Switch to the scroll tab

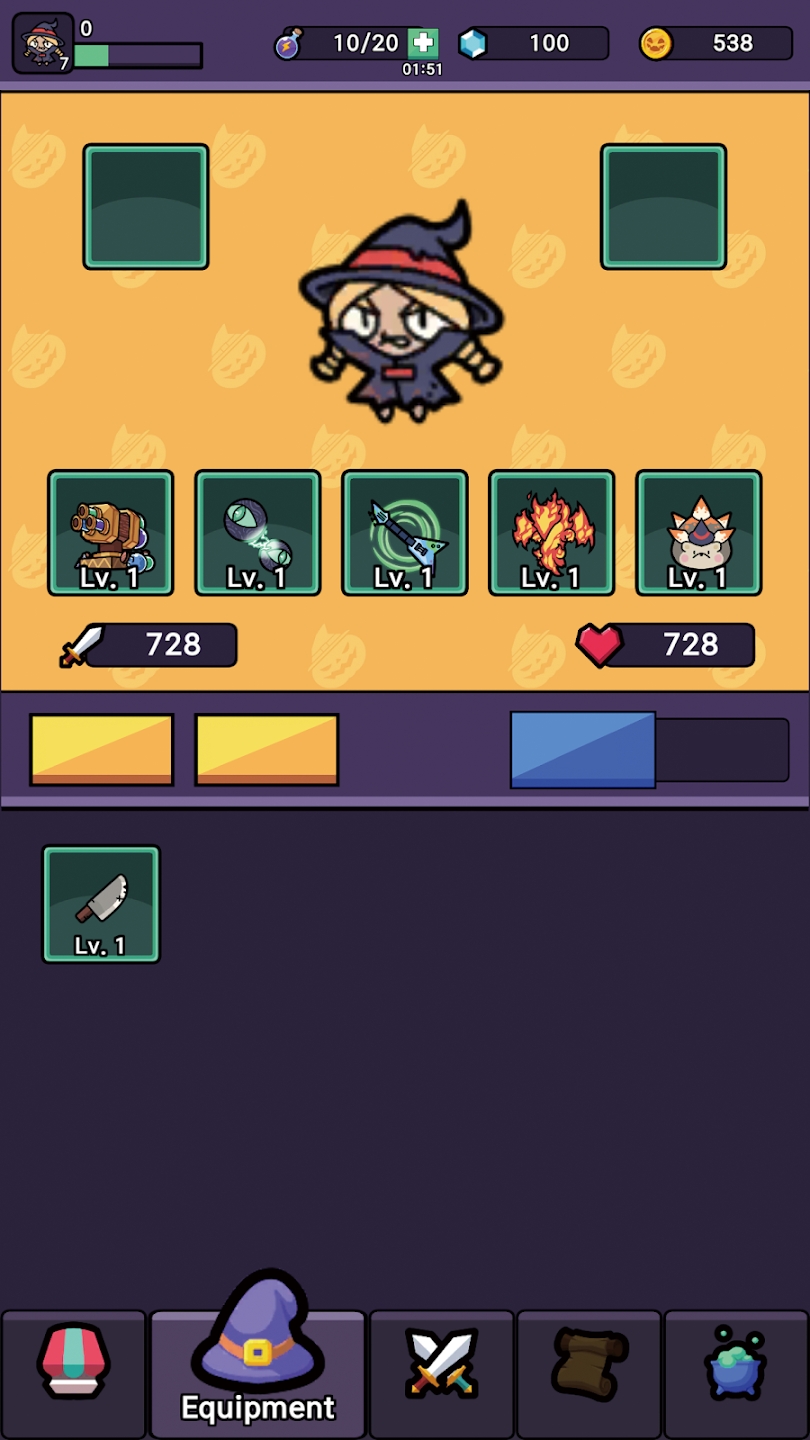pyautogui.click(x=589, y=1372)
